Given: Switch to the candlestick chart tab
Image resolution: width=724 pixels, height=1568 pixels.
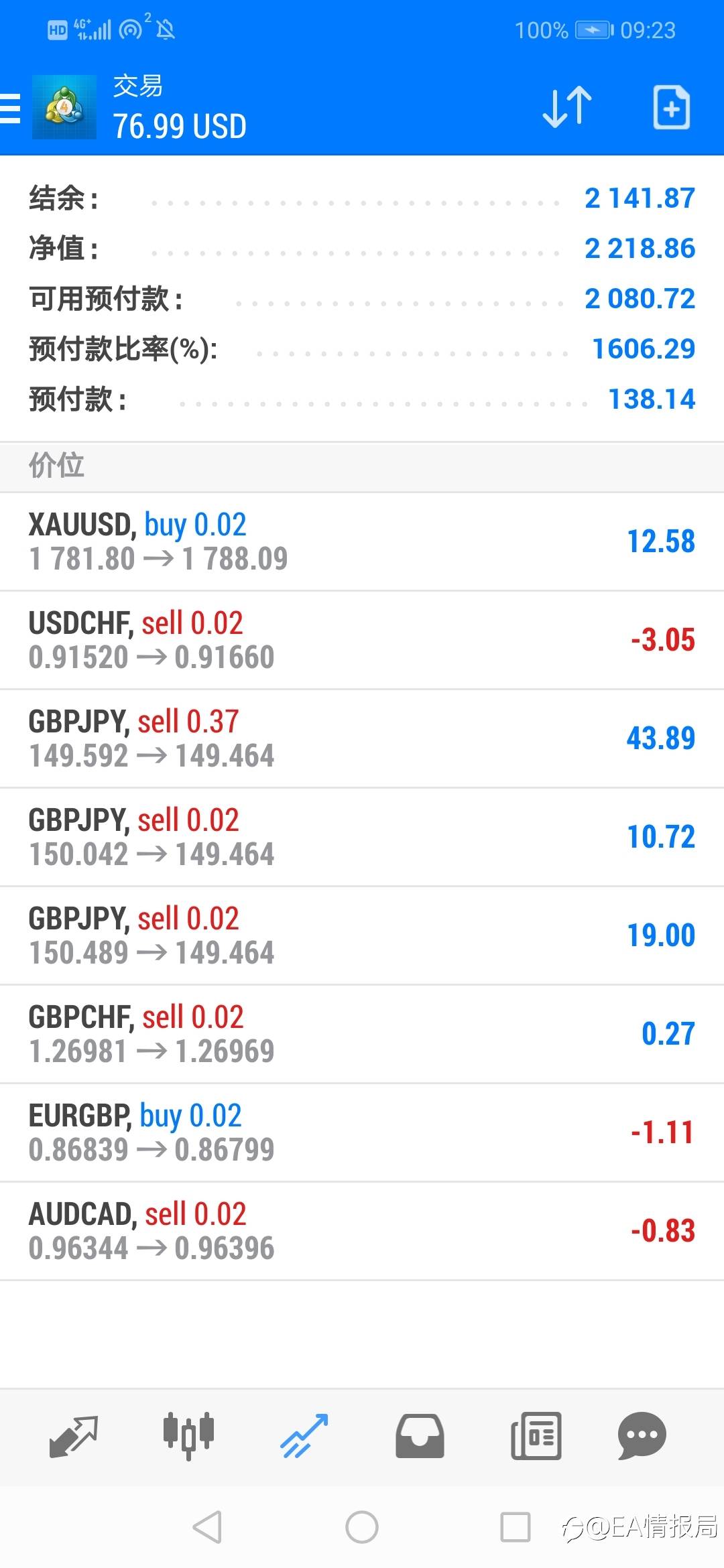Looking at the screenshot, I should coord(188,1436).
